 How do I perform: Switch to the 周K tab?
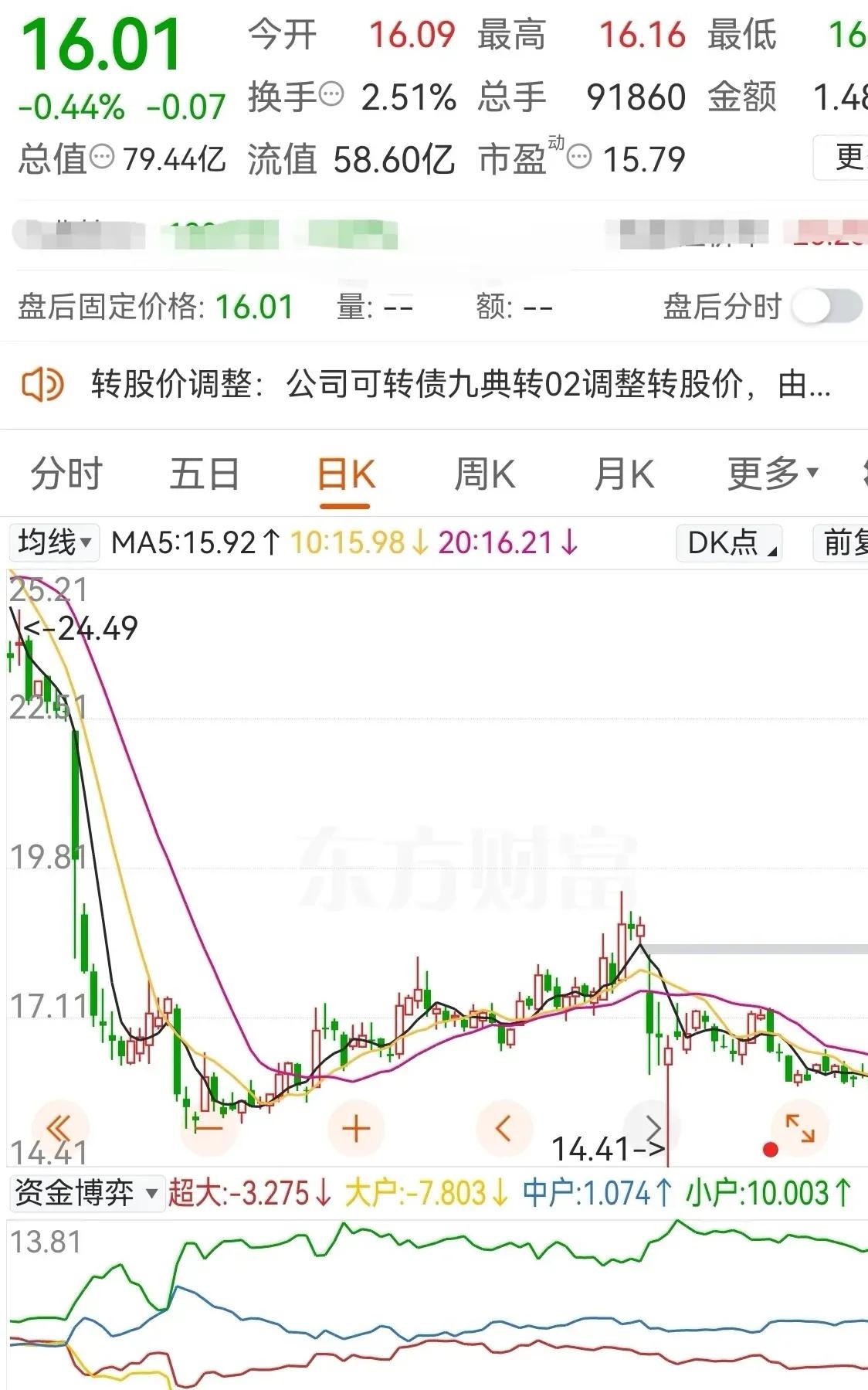click(485, 474)
